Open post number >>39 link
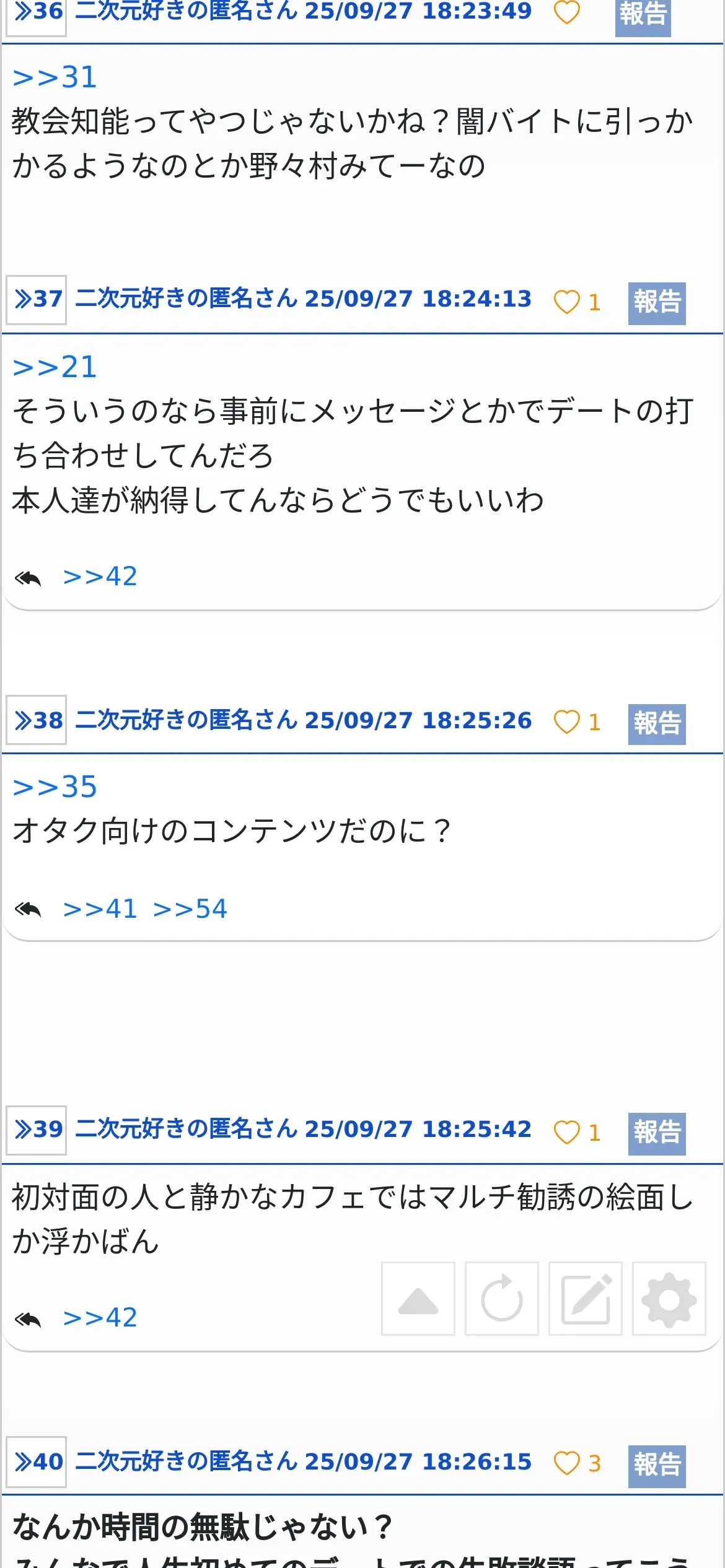The image size is (725, 1568). [x=37, y=1130]
